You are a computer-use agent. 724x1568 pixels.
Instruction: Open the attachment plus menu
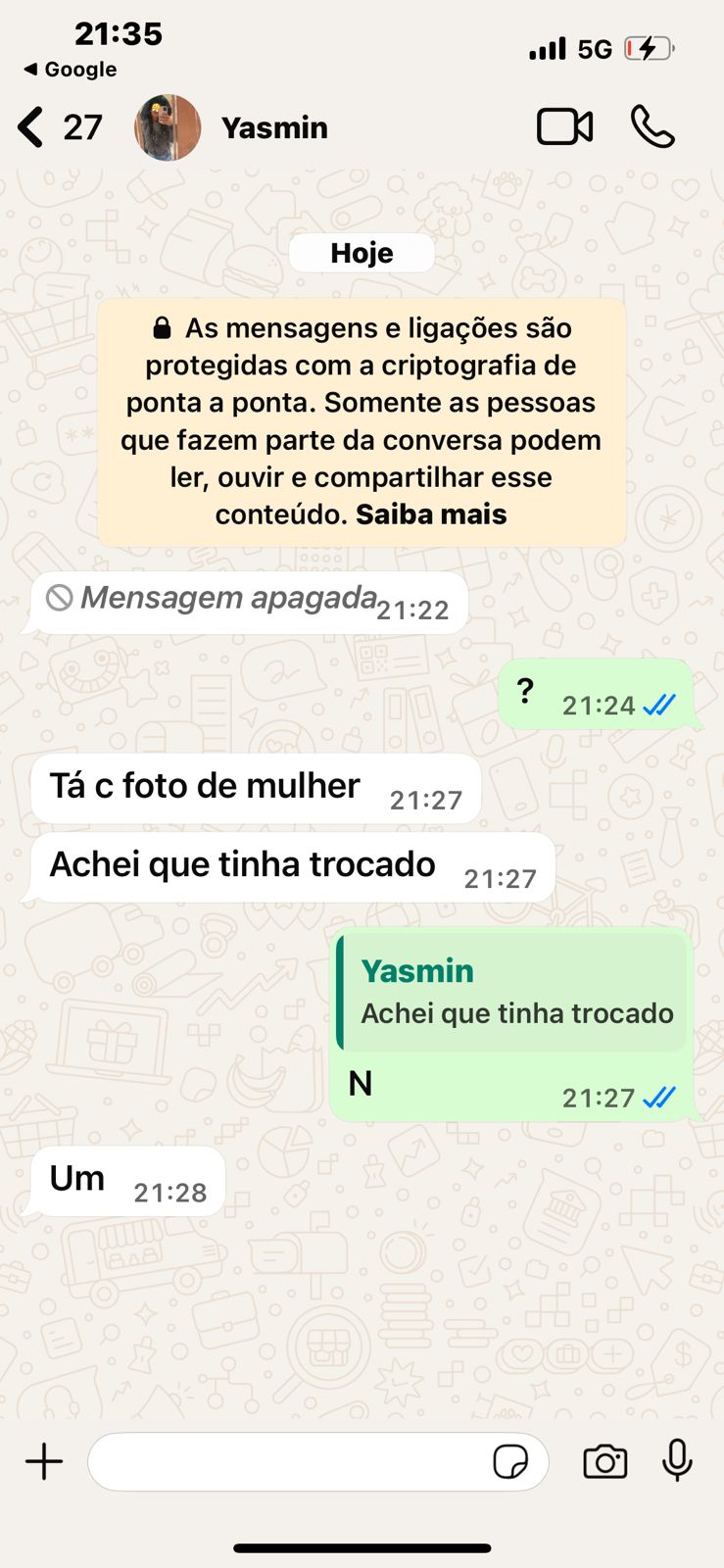pos(44,1461)
